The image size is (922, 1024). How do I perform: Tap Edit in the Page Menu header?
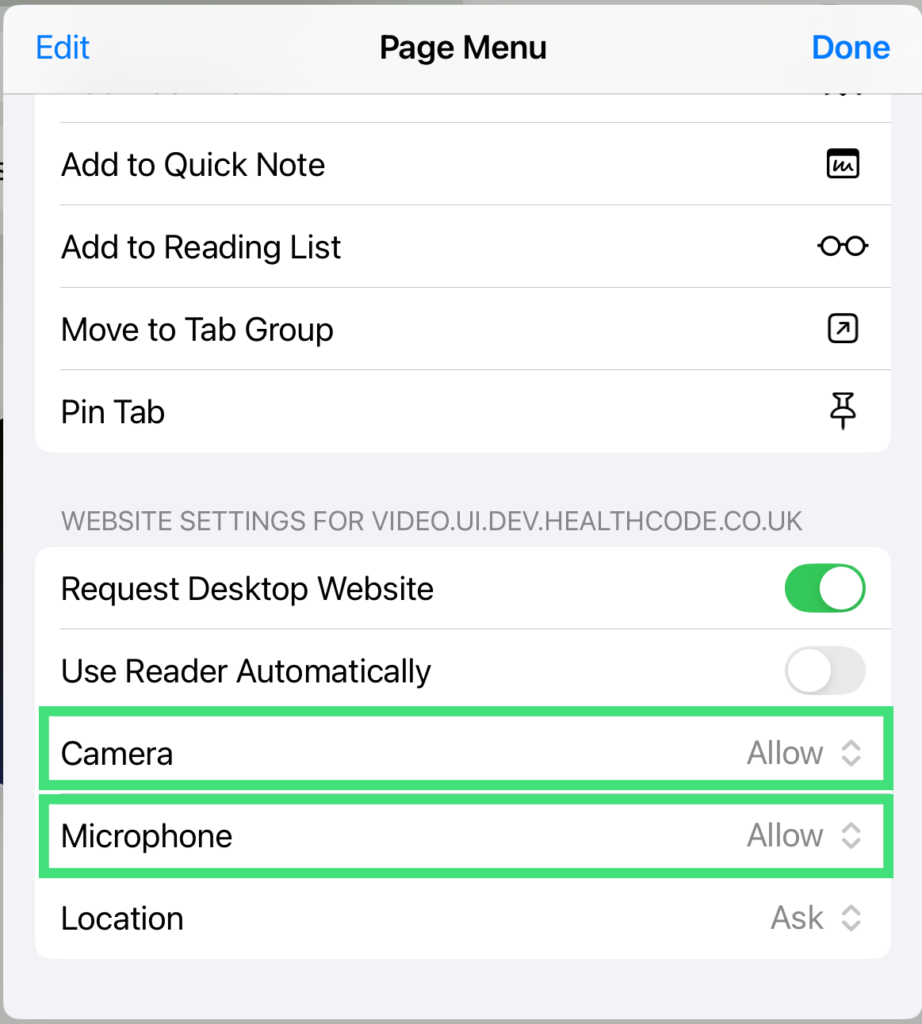pyautogui.click(x=63, y=47)
